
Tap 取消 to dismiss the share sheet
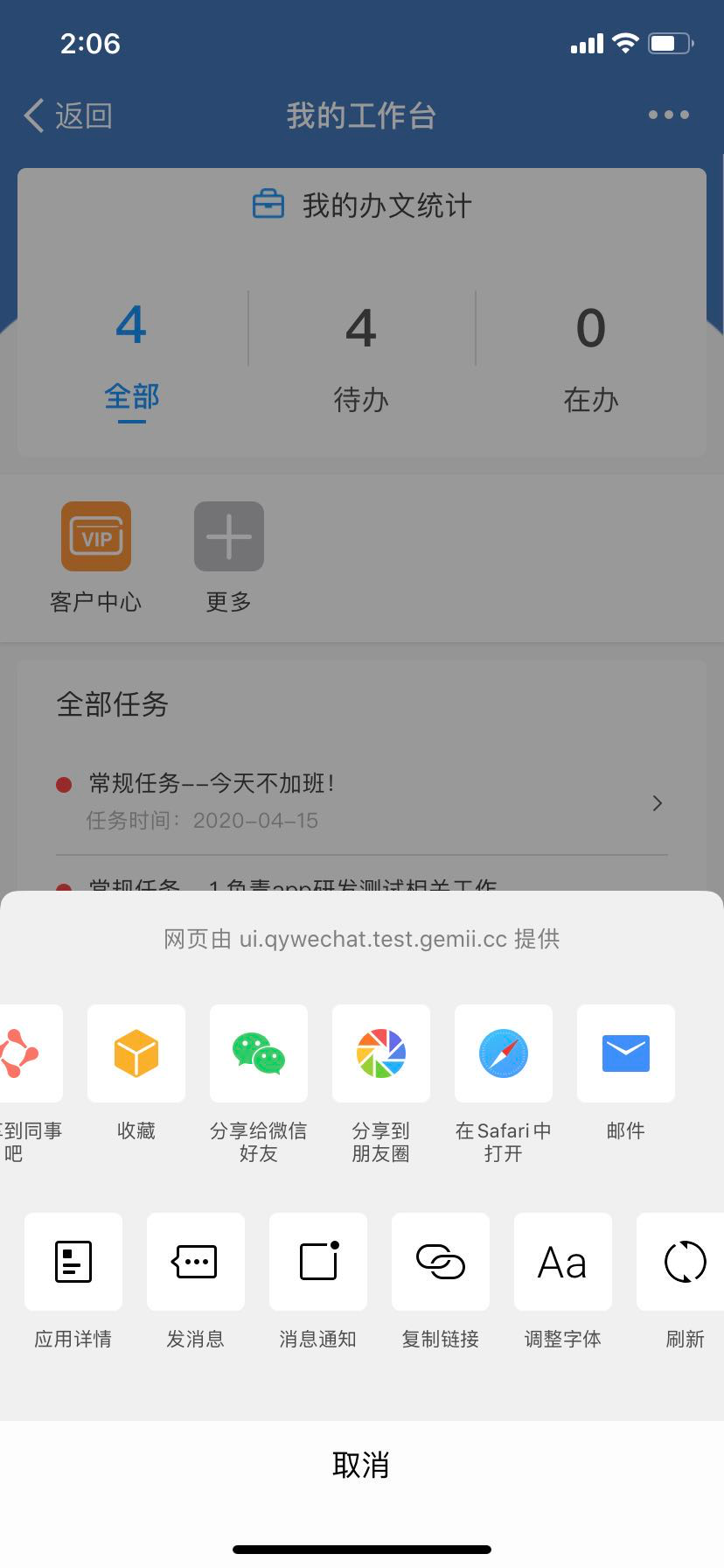pyautogui.click(x=361, y=1465)
